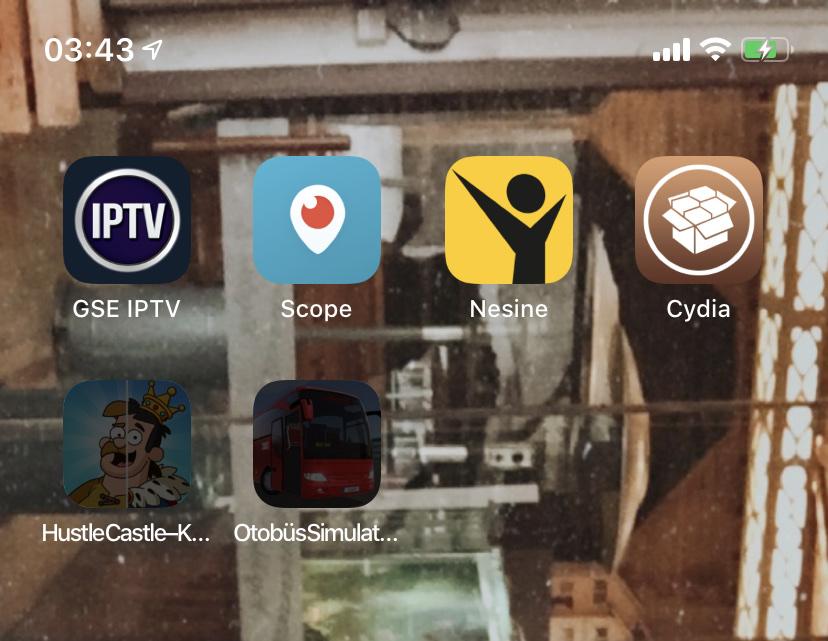Launch Cydia package manager
Image resolution: width=828 pixels, height=641 pixels.
coord(699,220)
